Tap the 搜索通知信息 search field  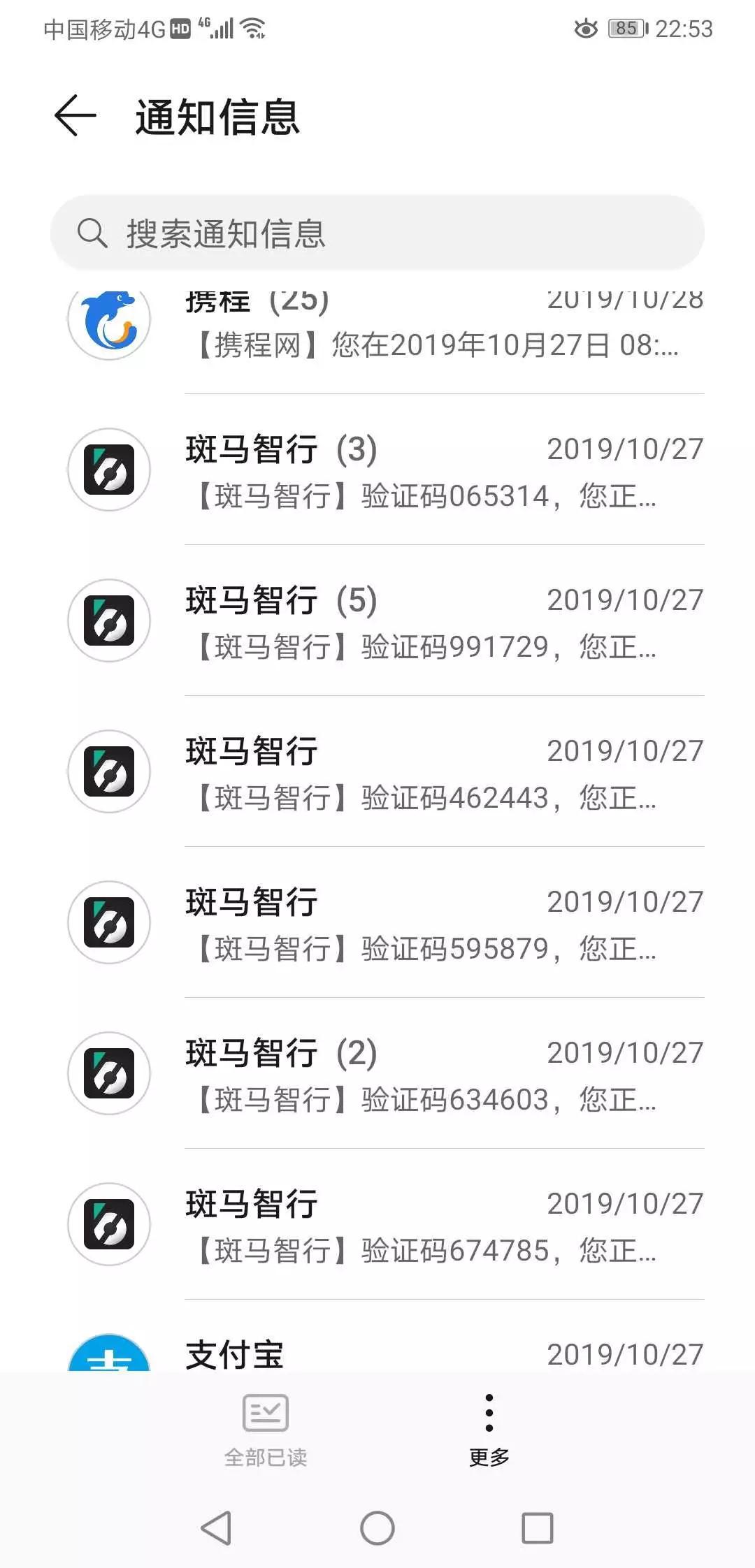coord(377,234)
